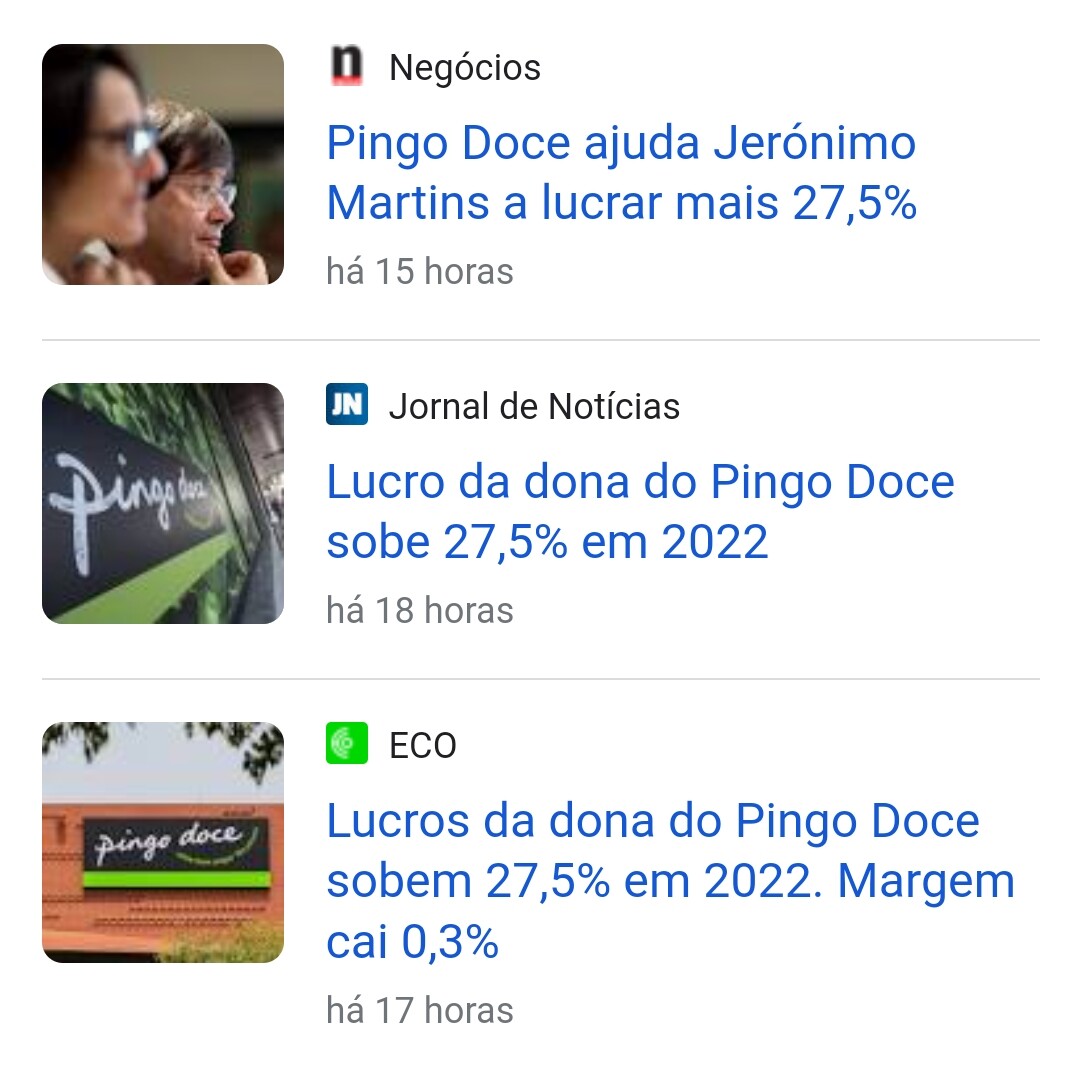This screenshot has width=1079, height=1067.
Task: Open the Negócios article about Jerónimo Martins
Action: pyautogui.click(x=621, y=174)
